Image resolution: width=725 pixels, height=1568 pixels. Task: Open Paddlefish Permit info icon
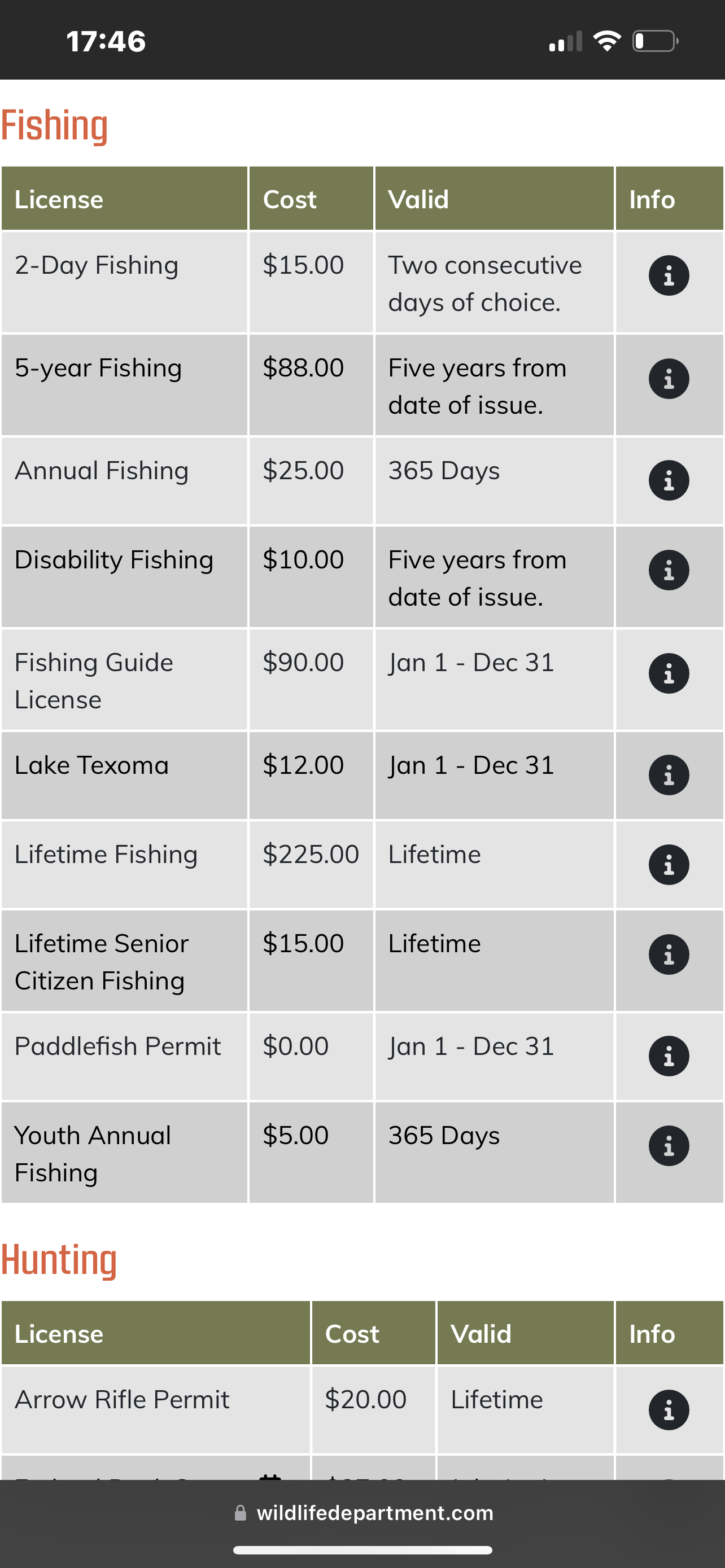coord(669,1056)
